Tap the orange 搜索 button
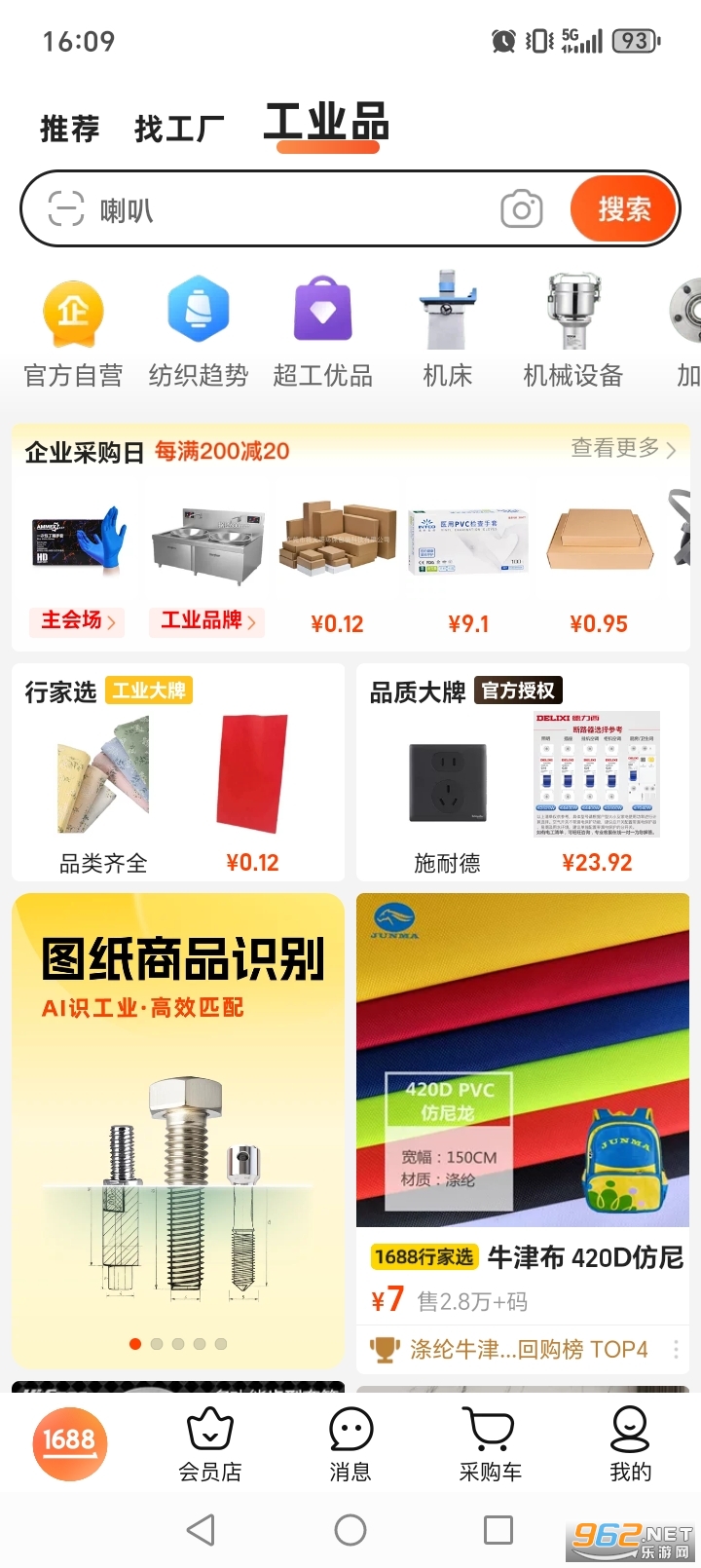The image size is (701, 1568). (x=623, y=209)
